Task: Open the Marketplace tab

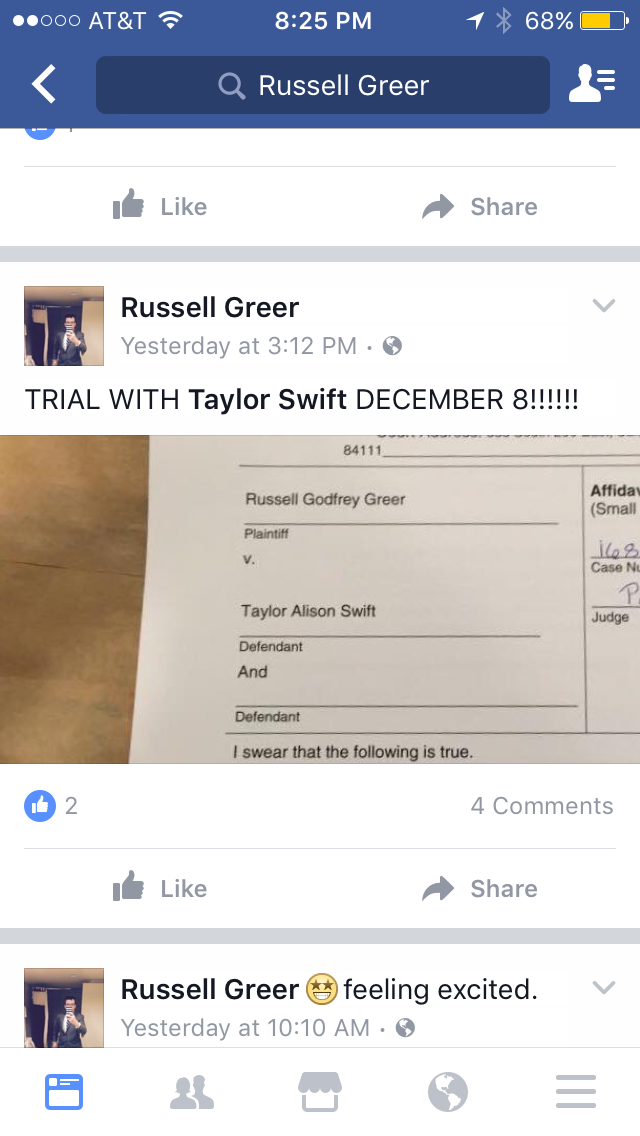Action: [320, 1092]
